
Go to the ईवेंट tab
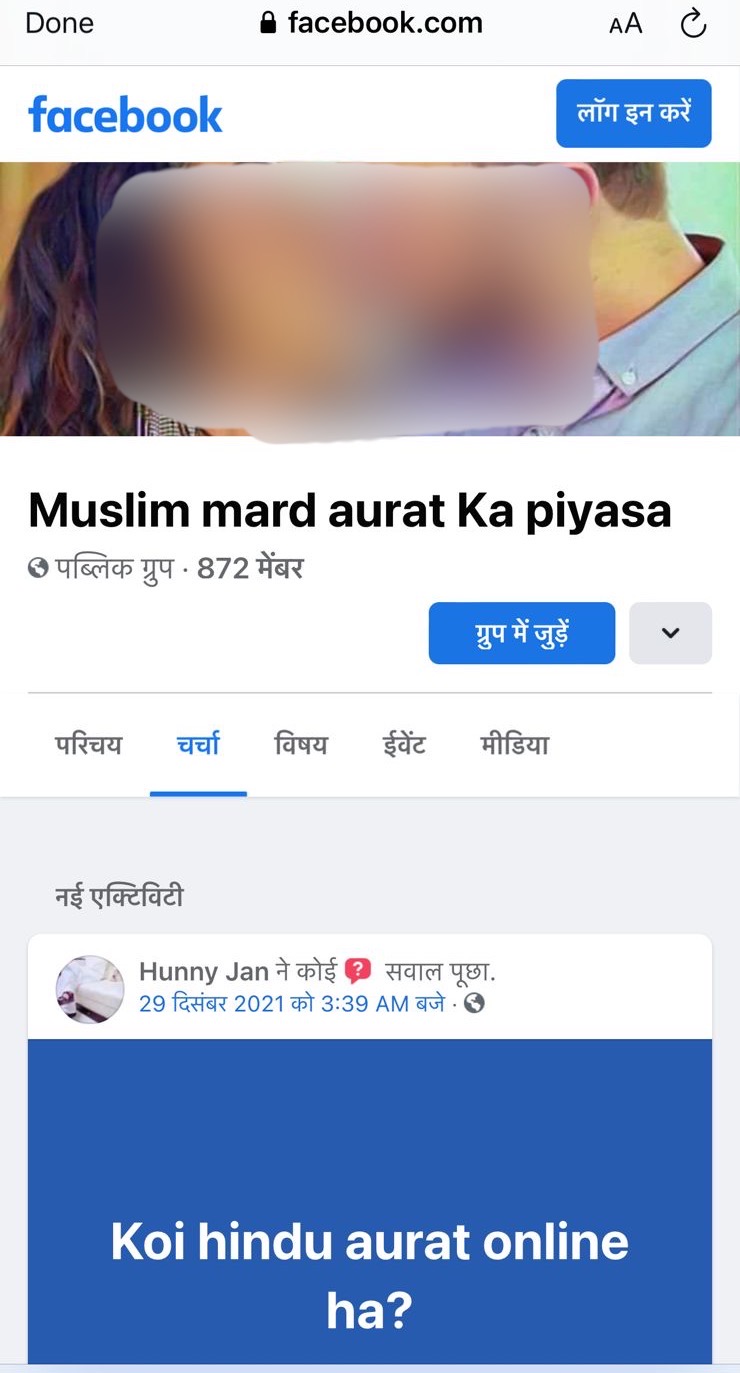tap(404, 745)
